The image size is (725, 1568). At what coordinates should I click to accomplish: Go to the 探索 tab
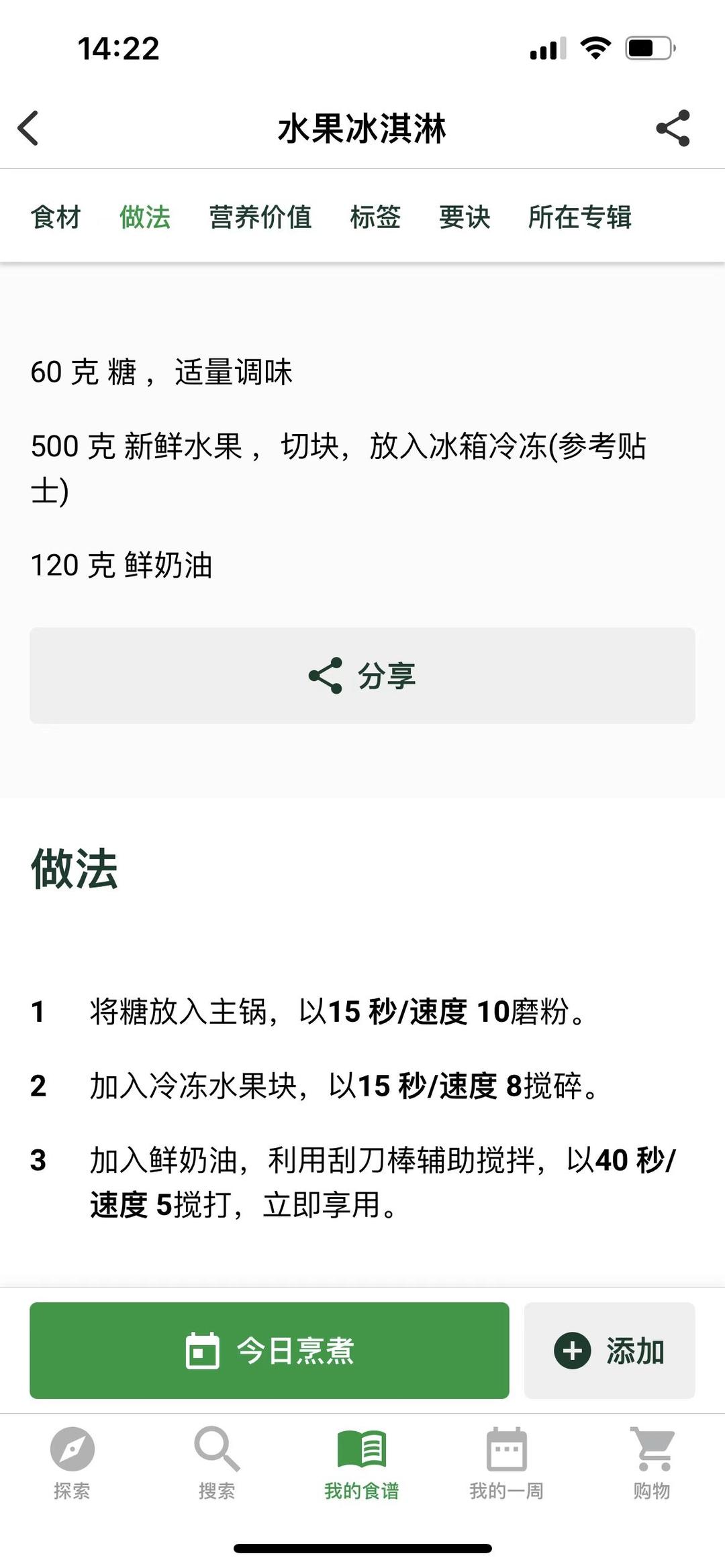pyautogui.click(x=72, y=1463)
